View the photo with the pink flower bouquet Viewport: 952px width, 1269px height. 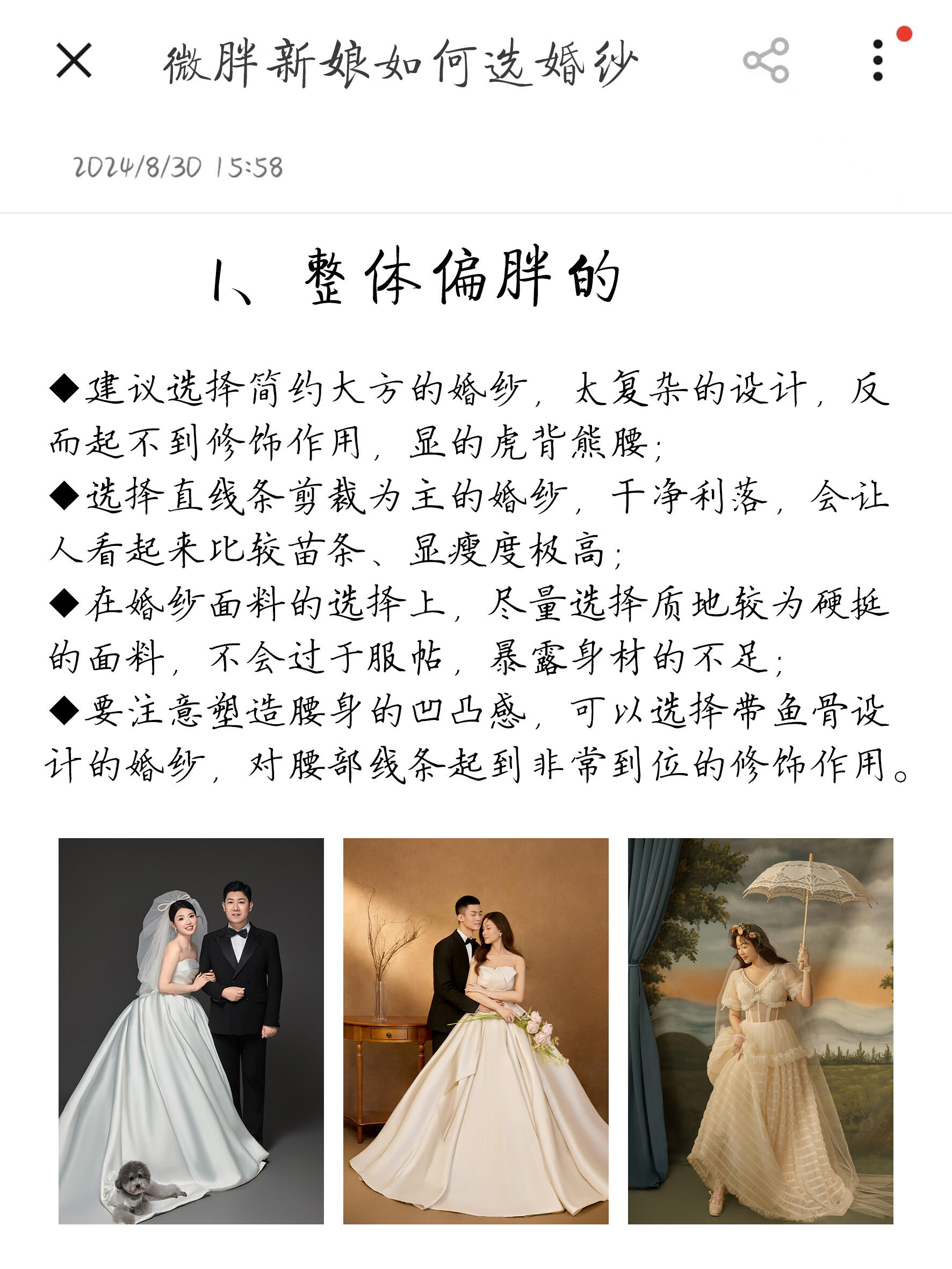(475, 1030)
